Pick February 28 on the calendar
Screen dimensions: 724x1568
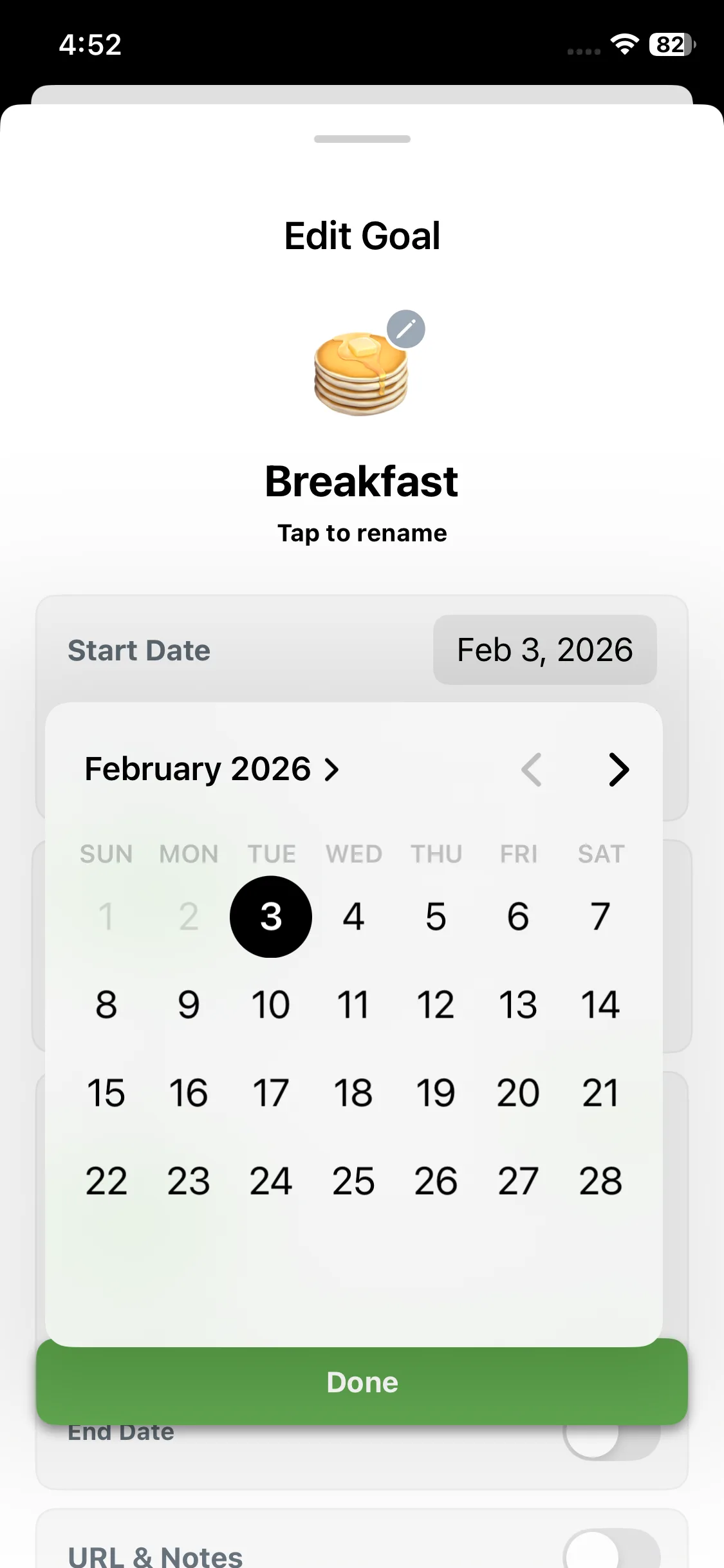[x=600, y=1181]
